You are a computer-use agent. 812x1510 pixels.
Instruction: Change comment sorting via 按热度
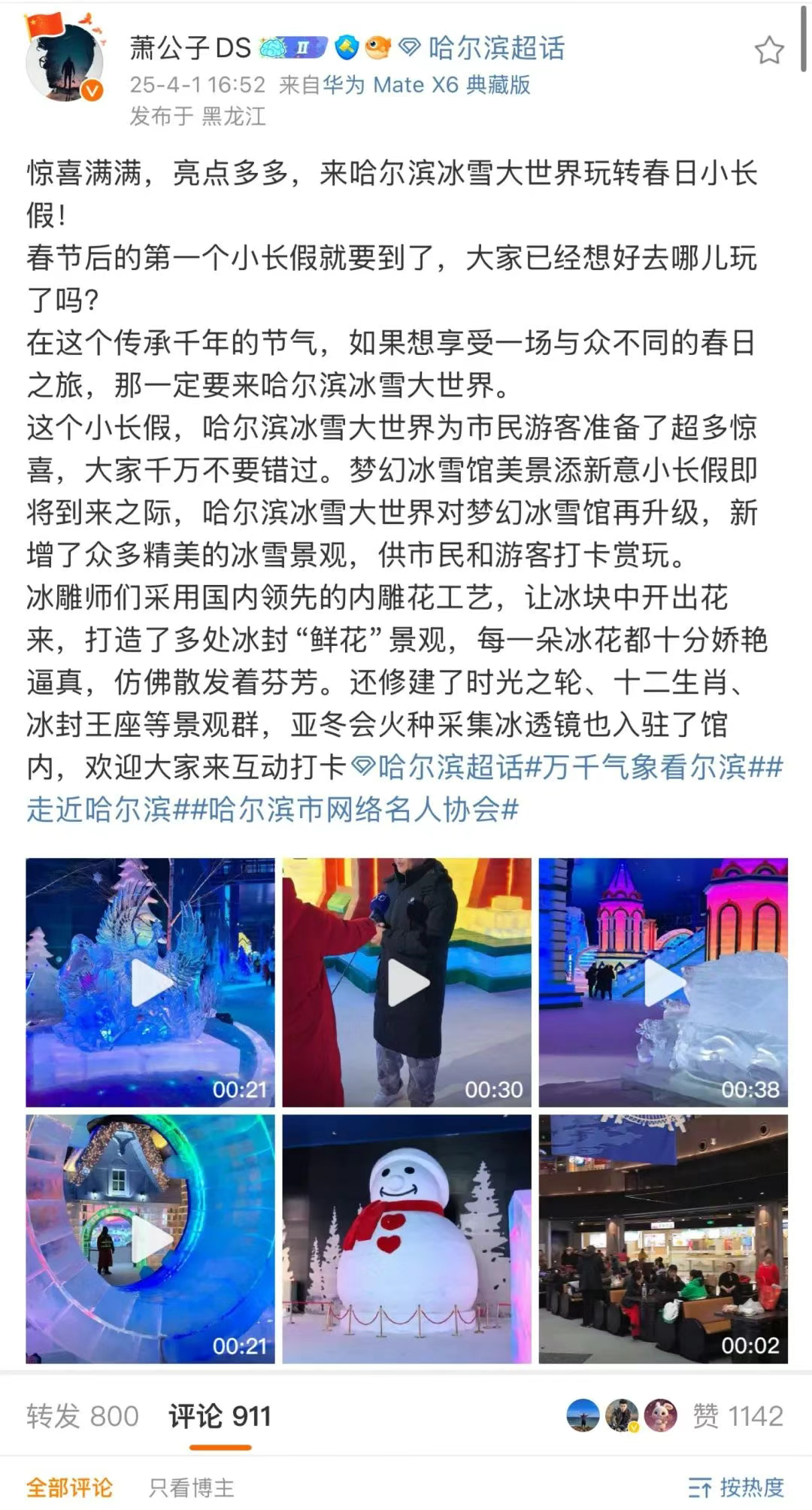[x=737, y=1487]
